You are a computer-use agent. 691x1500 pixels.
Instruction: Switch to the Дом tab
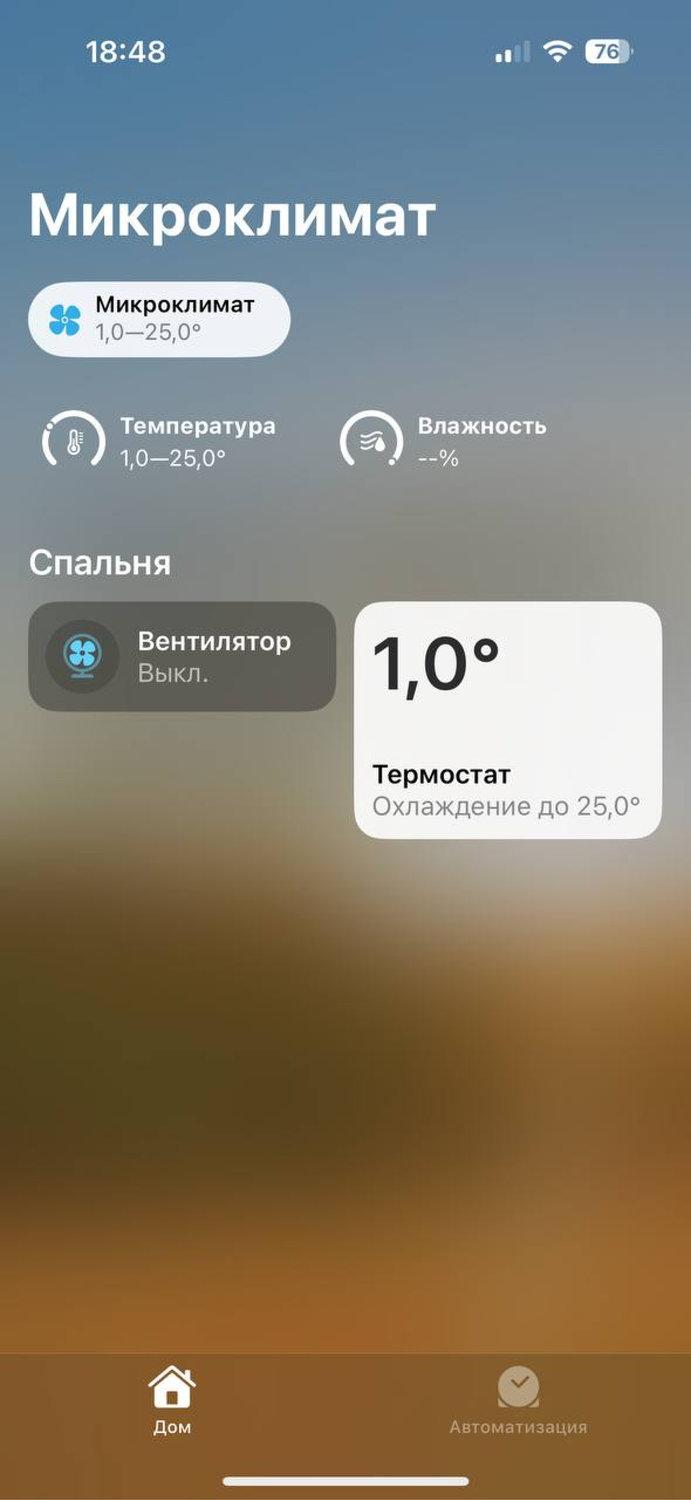tap(172, 1402)
